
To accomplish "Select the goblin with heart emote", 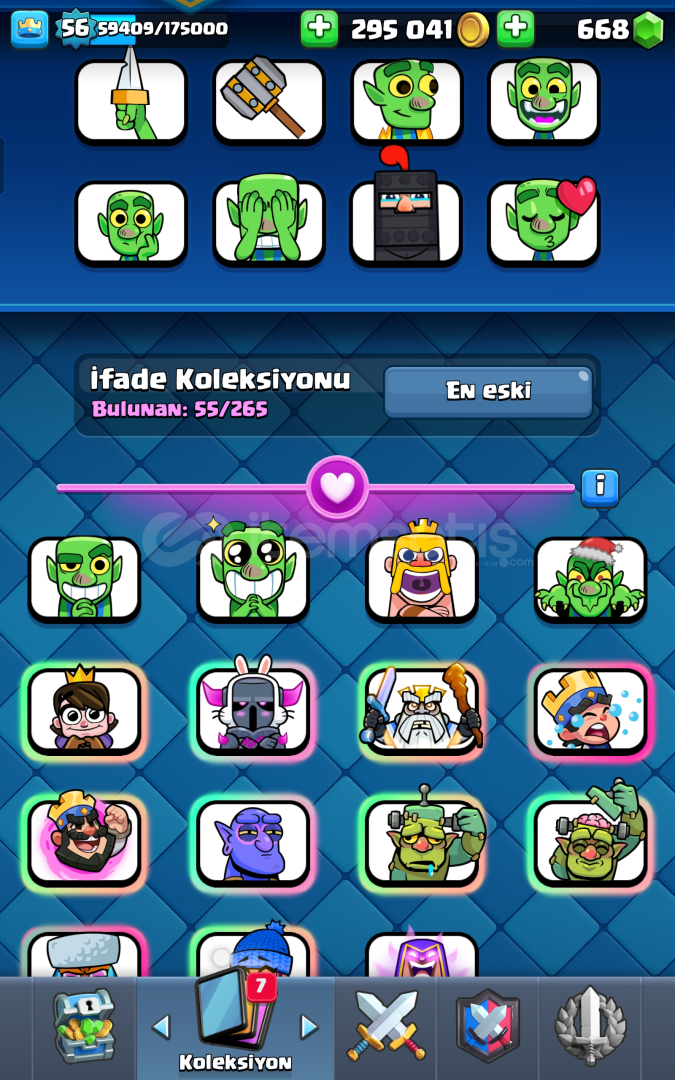I will click(x=543, y=222).
